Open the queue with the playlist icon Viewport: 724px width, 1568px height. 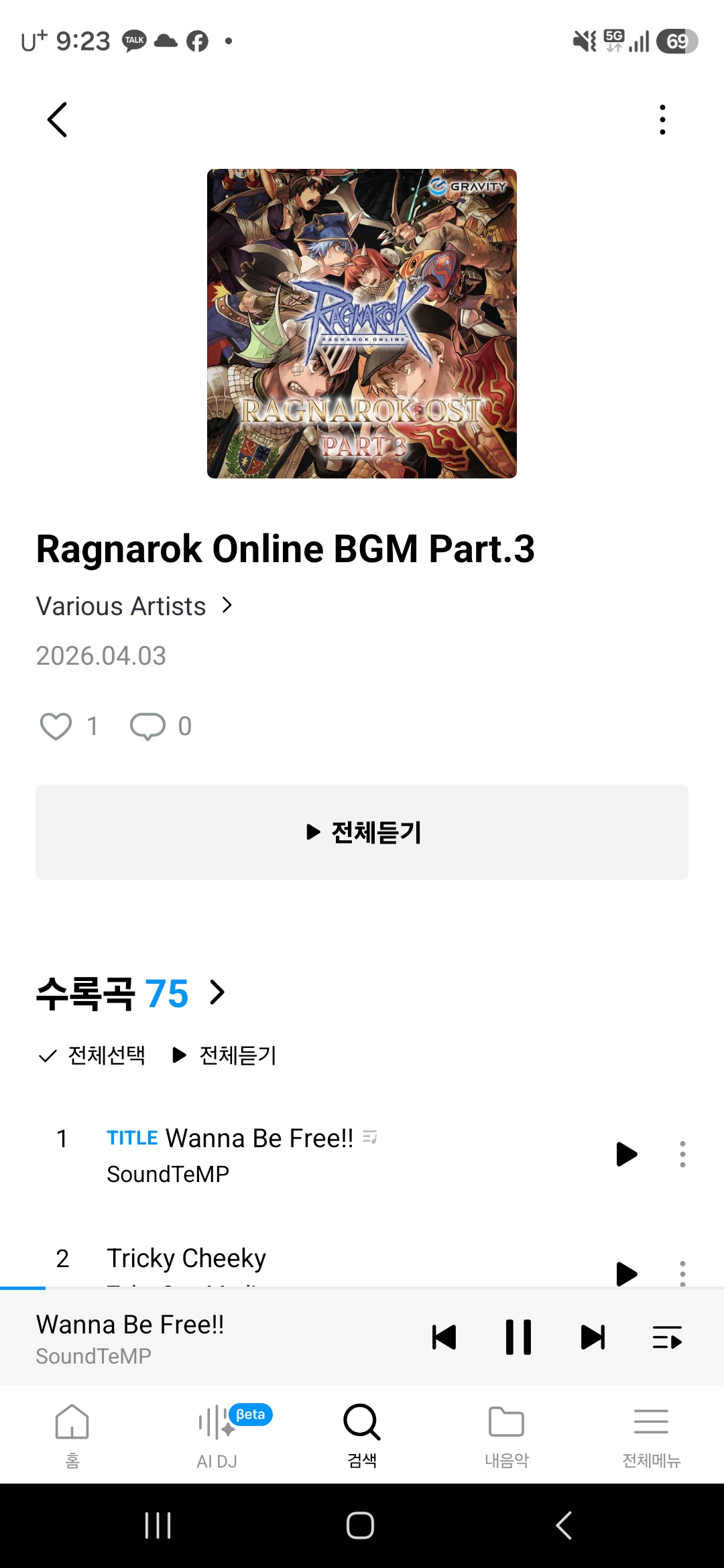click(667, 1338)
